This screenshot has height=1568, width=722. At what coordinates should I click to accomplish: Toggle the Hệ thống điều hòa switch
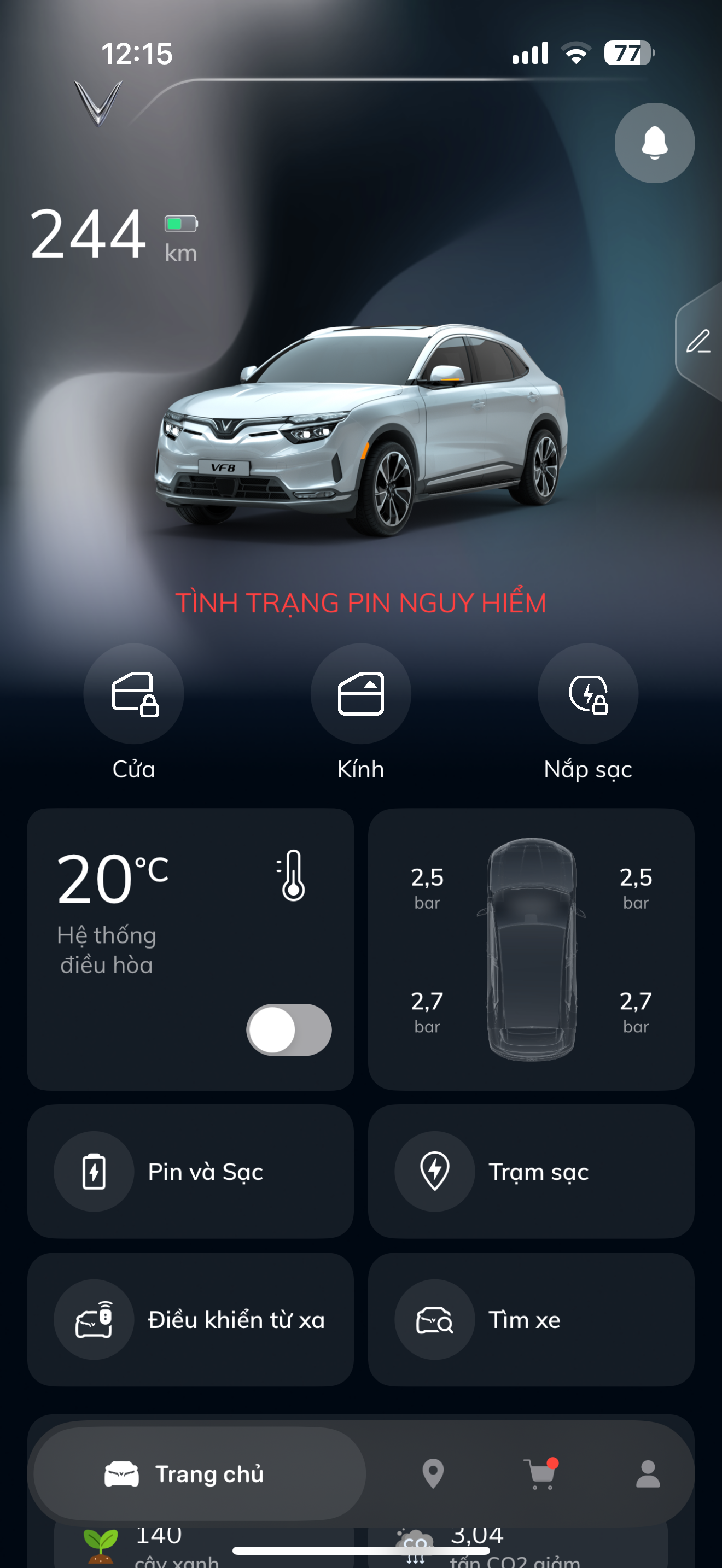(289, 1029)
